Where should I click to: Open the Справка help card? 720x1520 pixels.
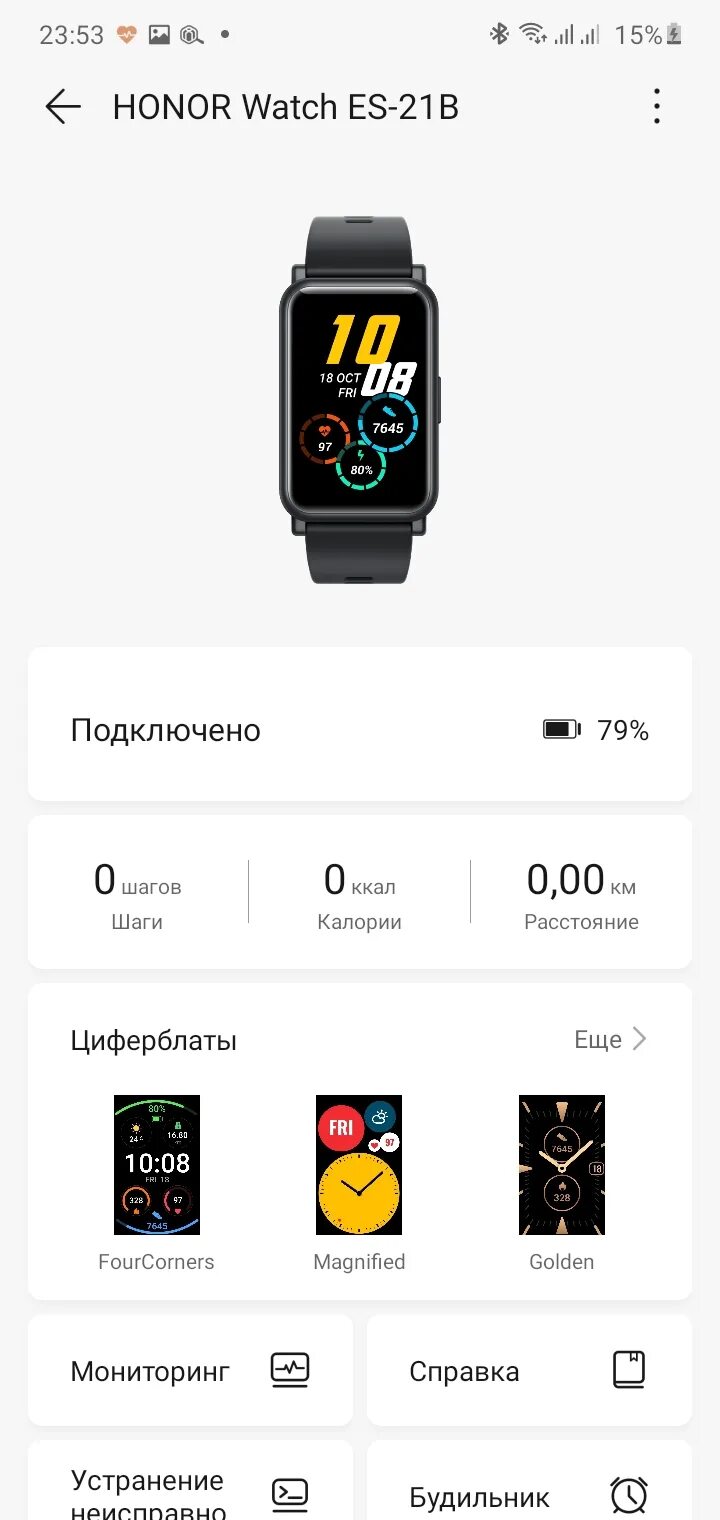pyautogui.click(x=528, y=1370)
